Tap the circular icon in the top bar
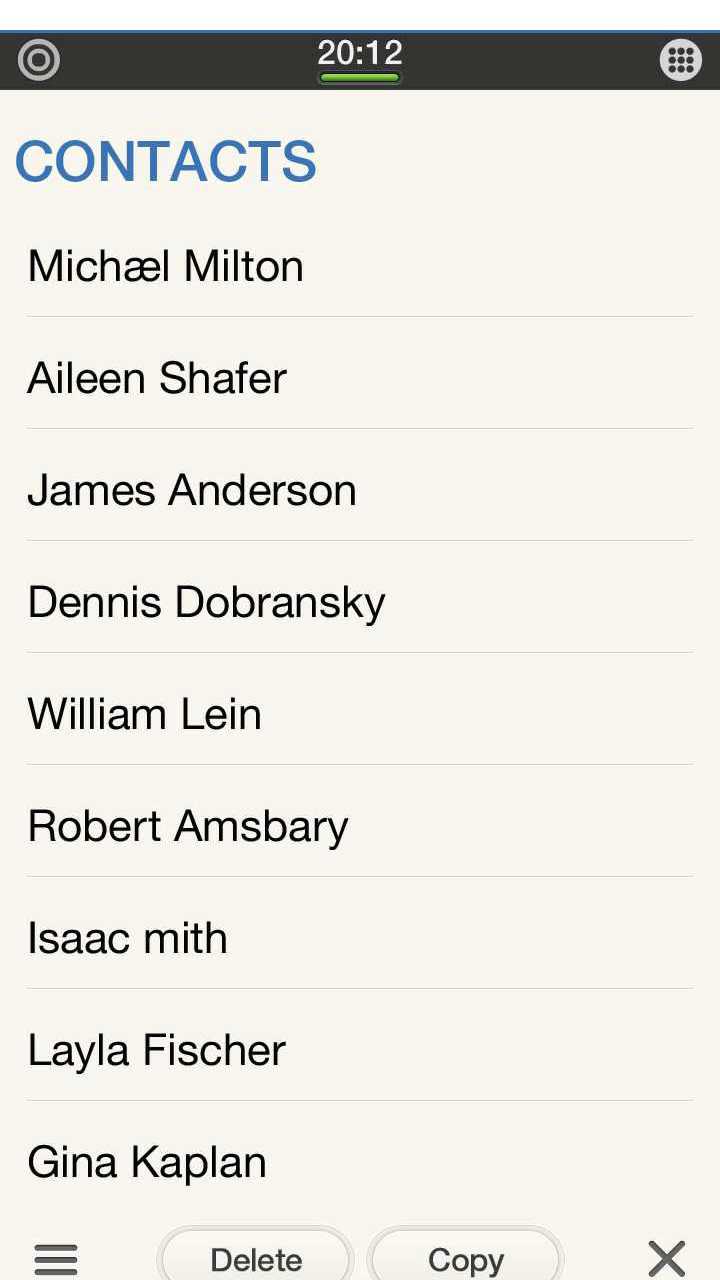The width and height of the screenshot is (720, 1280). [x=39, y=61]
